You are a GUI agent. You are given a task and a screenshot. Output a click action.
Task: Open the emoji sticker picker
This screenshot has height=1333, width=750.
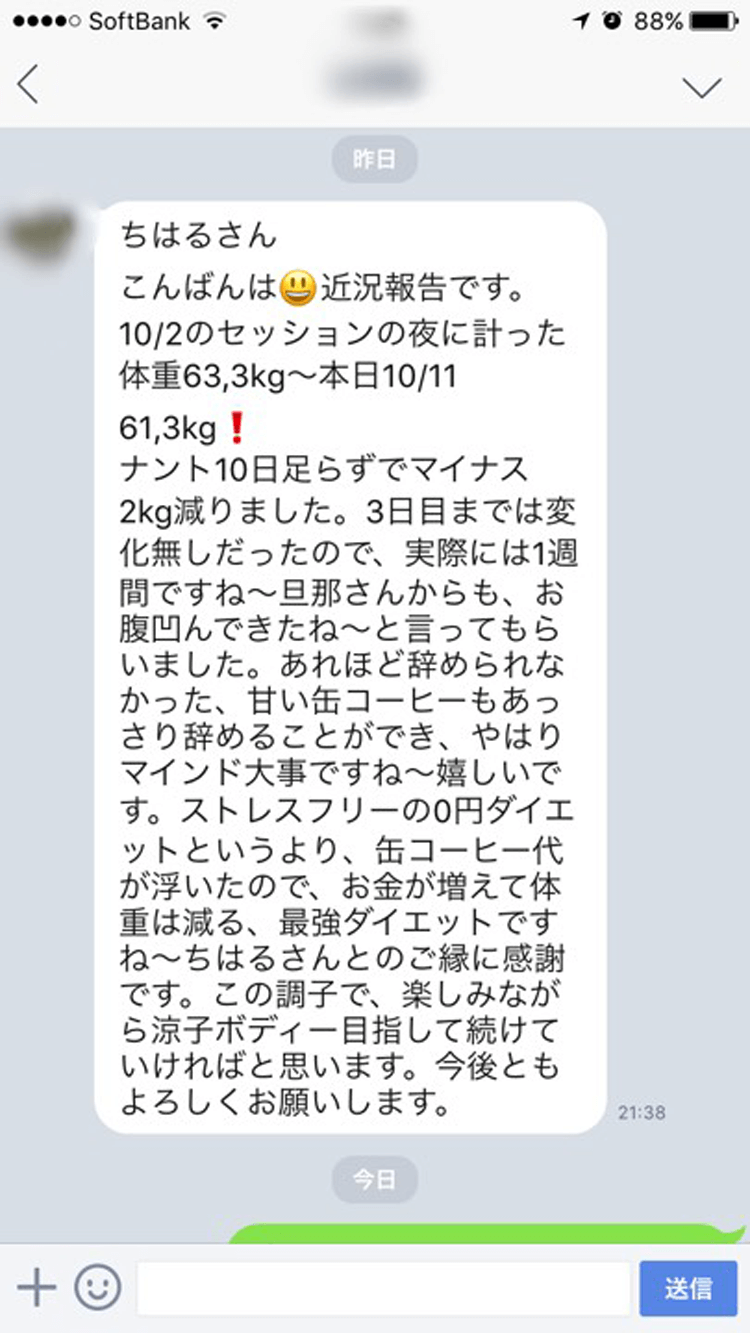pos(98,1287)
